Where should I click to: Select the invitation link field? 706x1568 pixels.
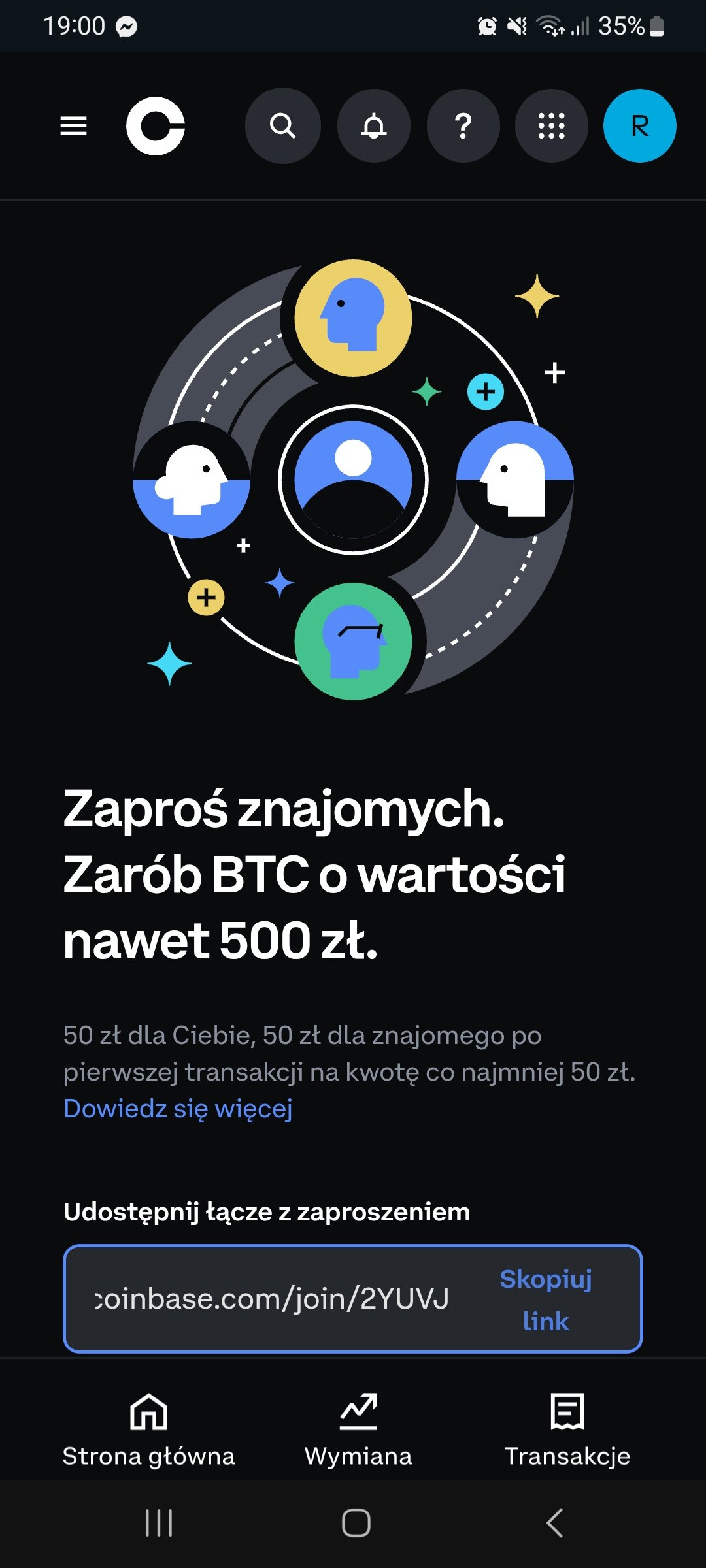[x=275, y=1299]
